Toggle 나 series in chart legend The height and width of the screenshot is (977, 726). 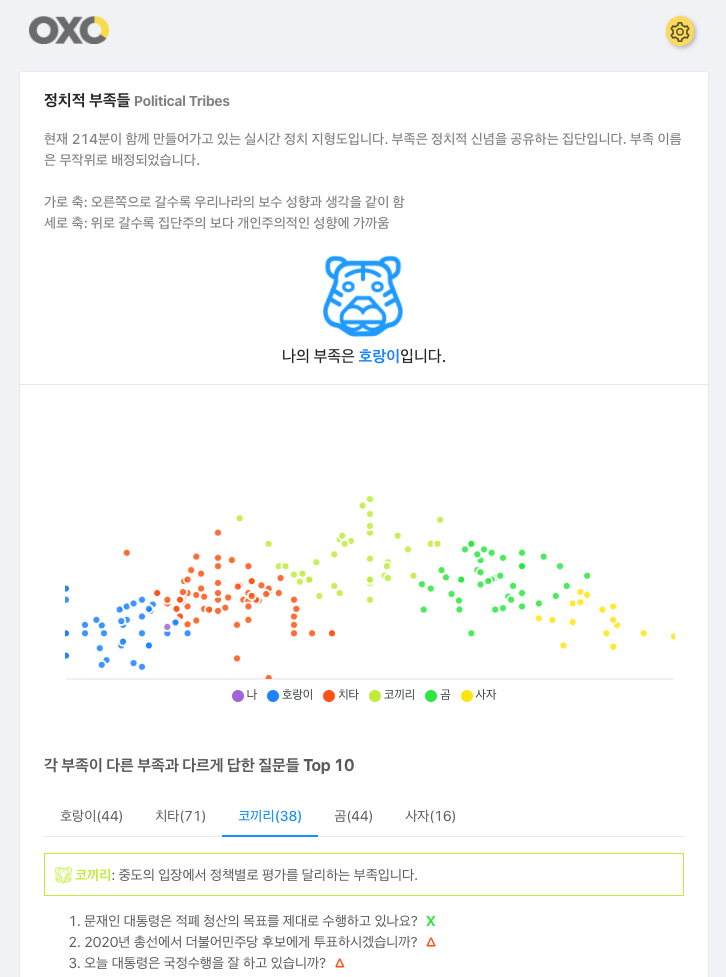tap(244, 695)
